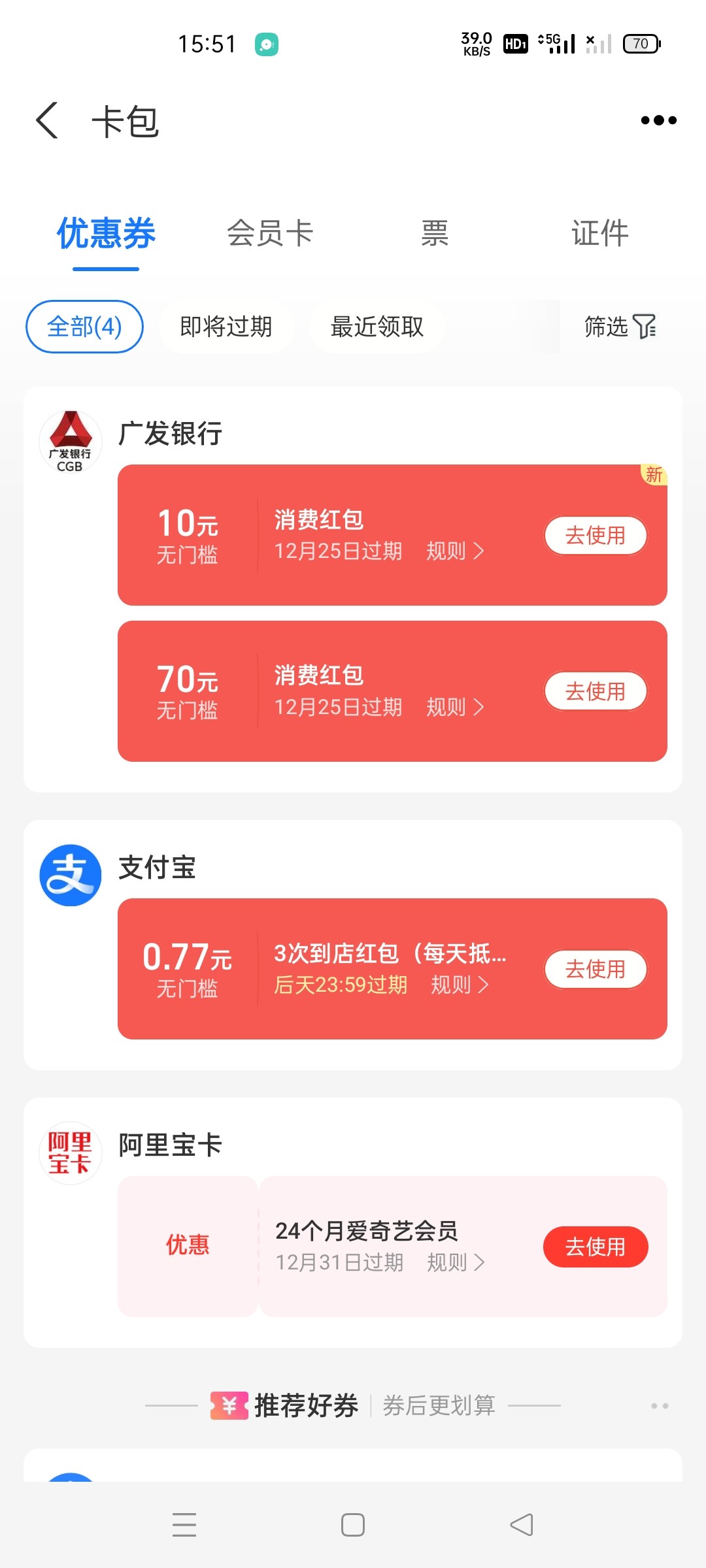Switch to the 会员卡 tab
The height and width of the screenshot is (1568, 706).
tap(270, 233)
